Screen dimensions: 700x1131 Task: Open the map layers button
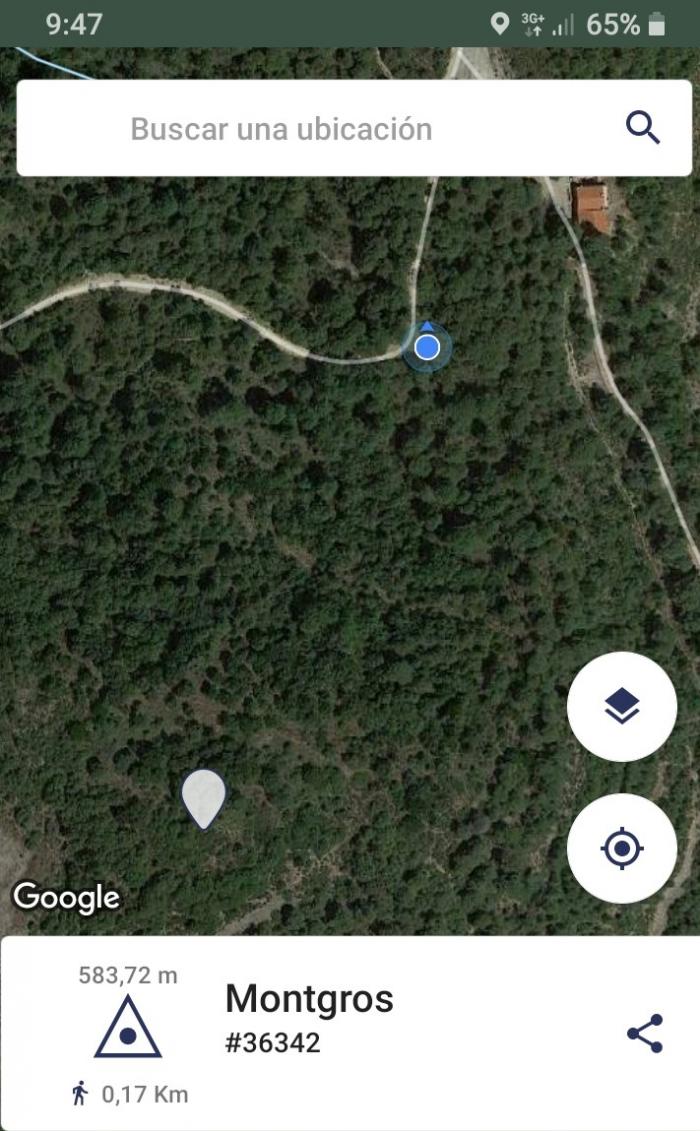(622, 706)
